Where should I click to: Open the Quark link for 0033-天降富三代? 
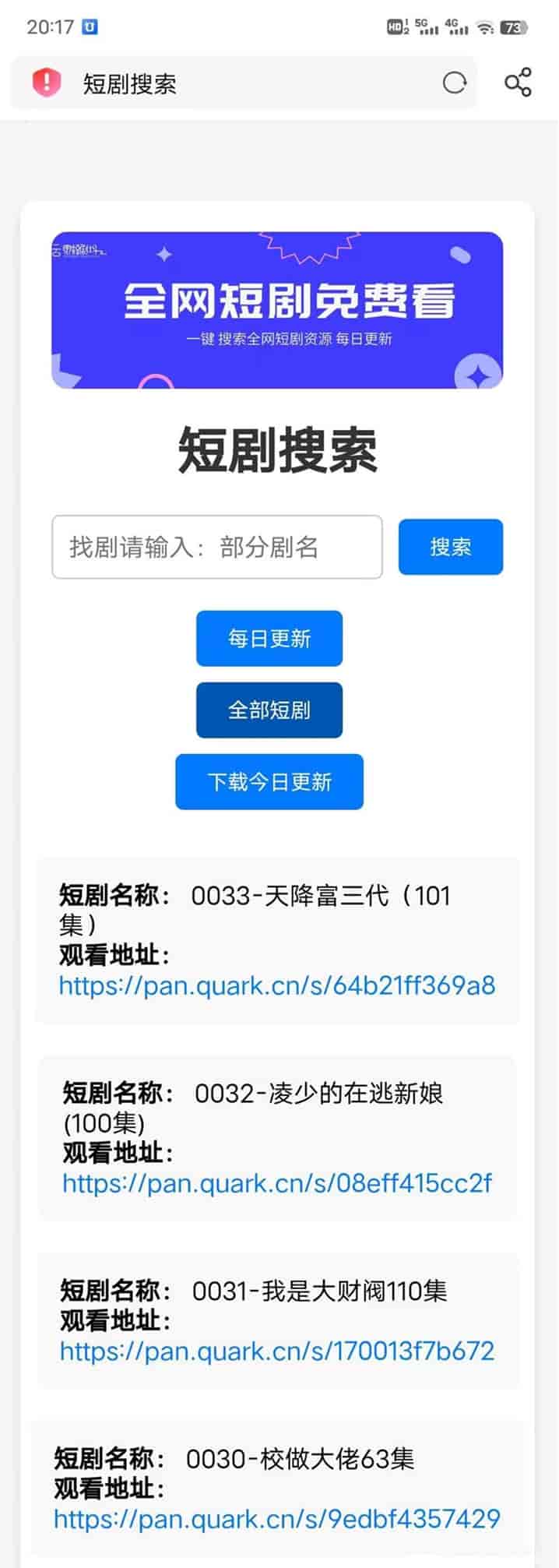[277, 985]
